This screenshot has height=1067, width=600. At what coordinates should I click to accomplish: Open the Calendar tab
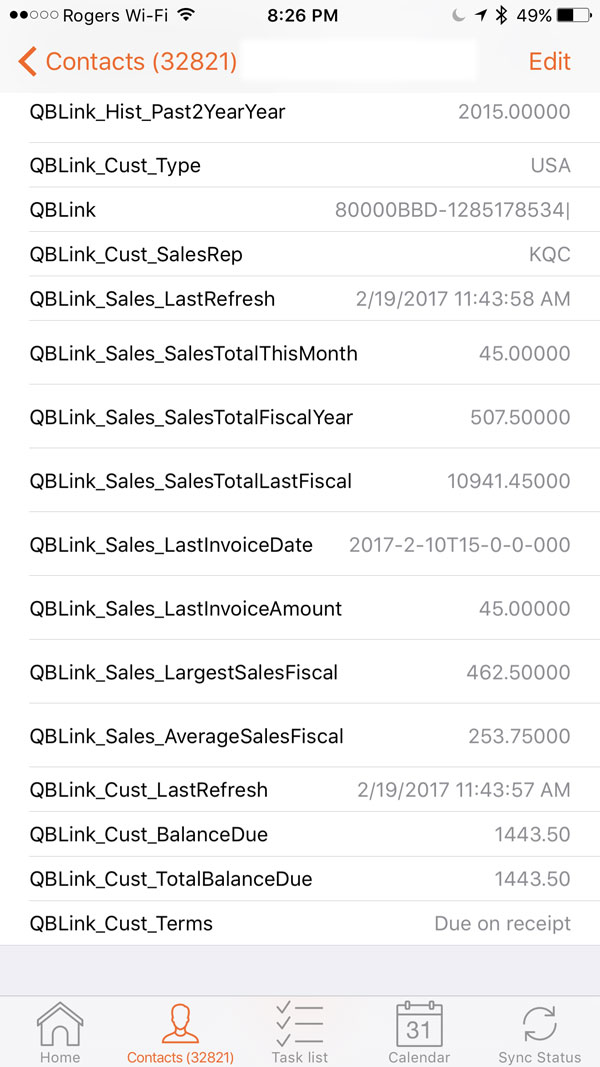(x=419, y=1032)
